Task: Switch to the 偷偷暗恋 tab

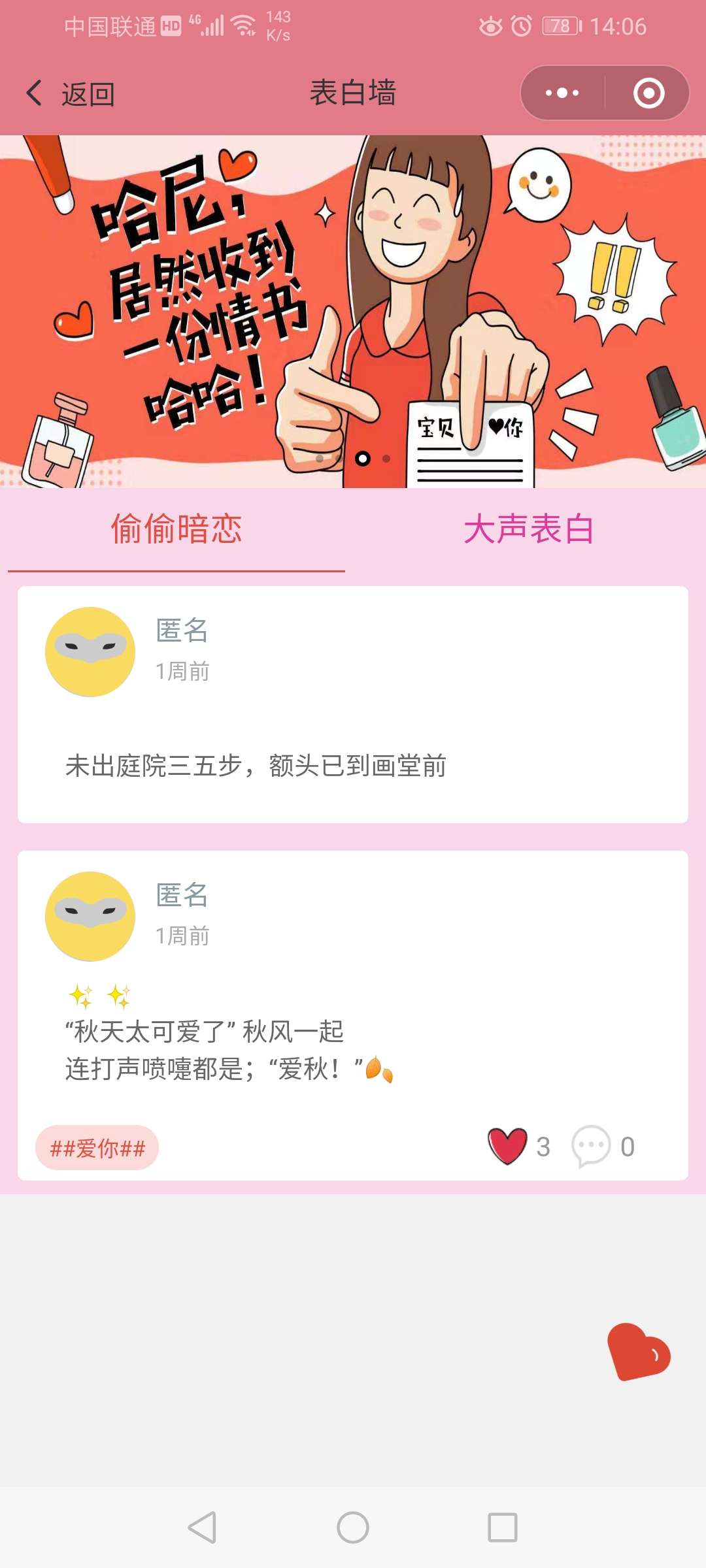Action: (x=176, y=529)
